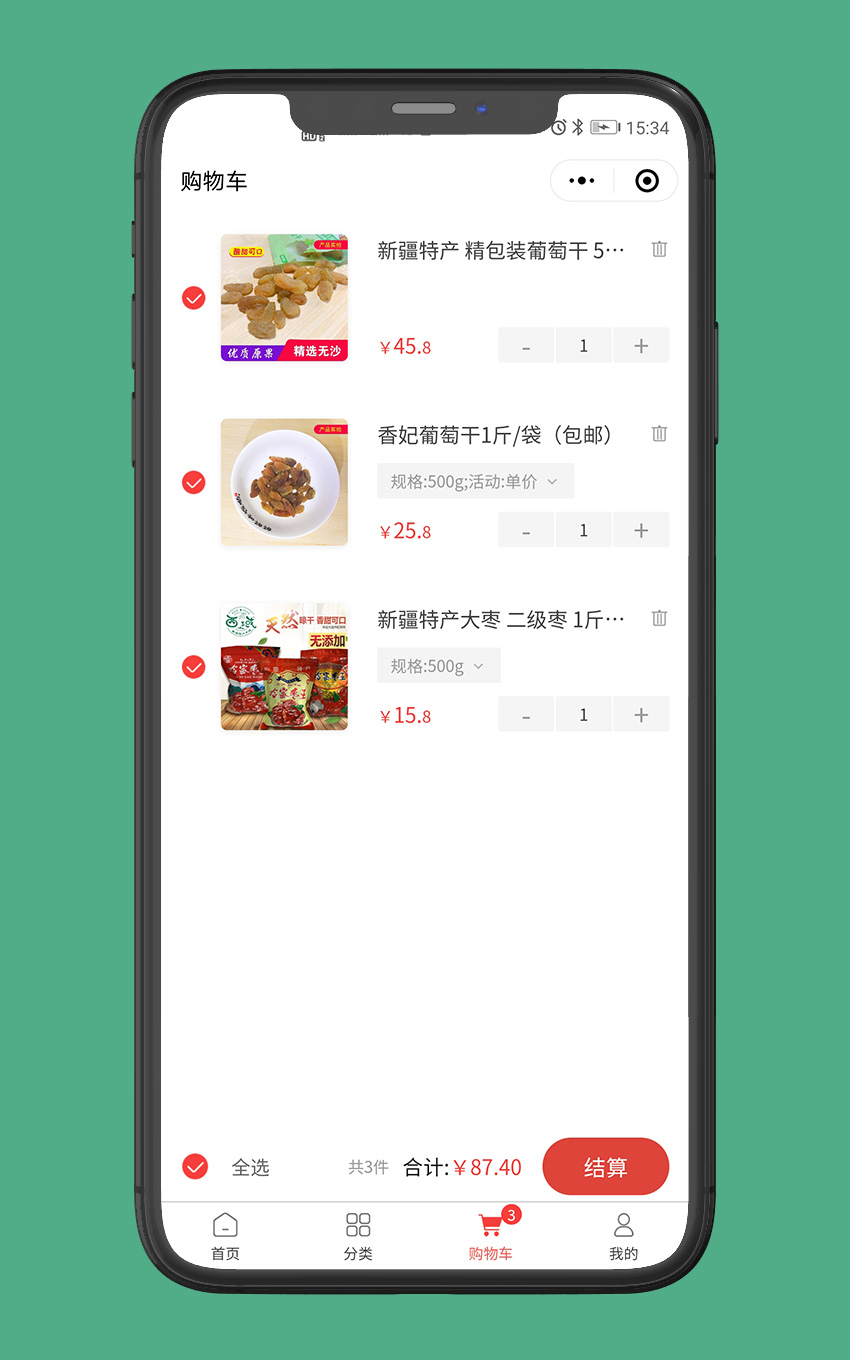Uncheck the 精包装葡萄干 item
Screen dimensions: 850x1360
pos(194,298)
